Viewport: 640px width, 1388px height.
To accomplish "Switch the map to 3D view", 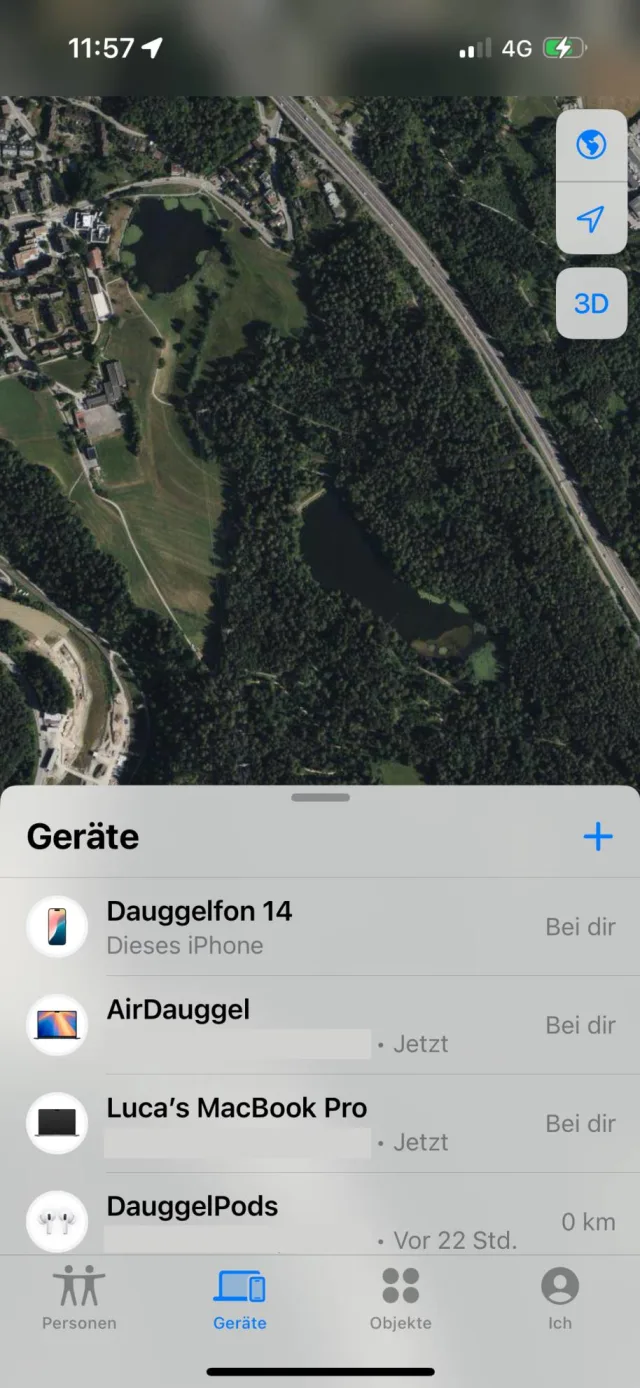I will tap(591, 303).
